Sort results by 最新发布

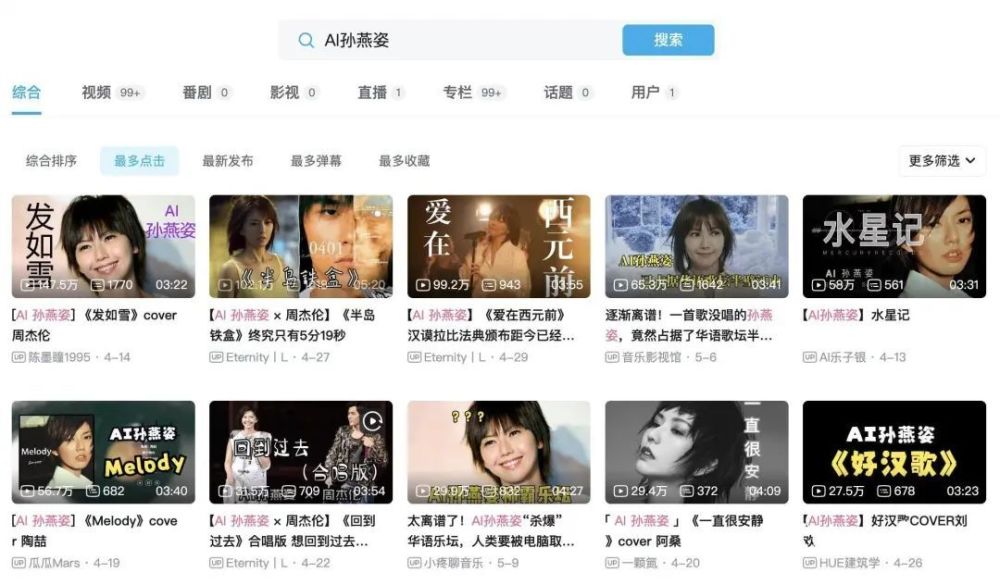click(228, 161)
